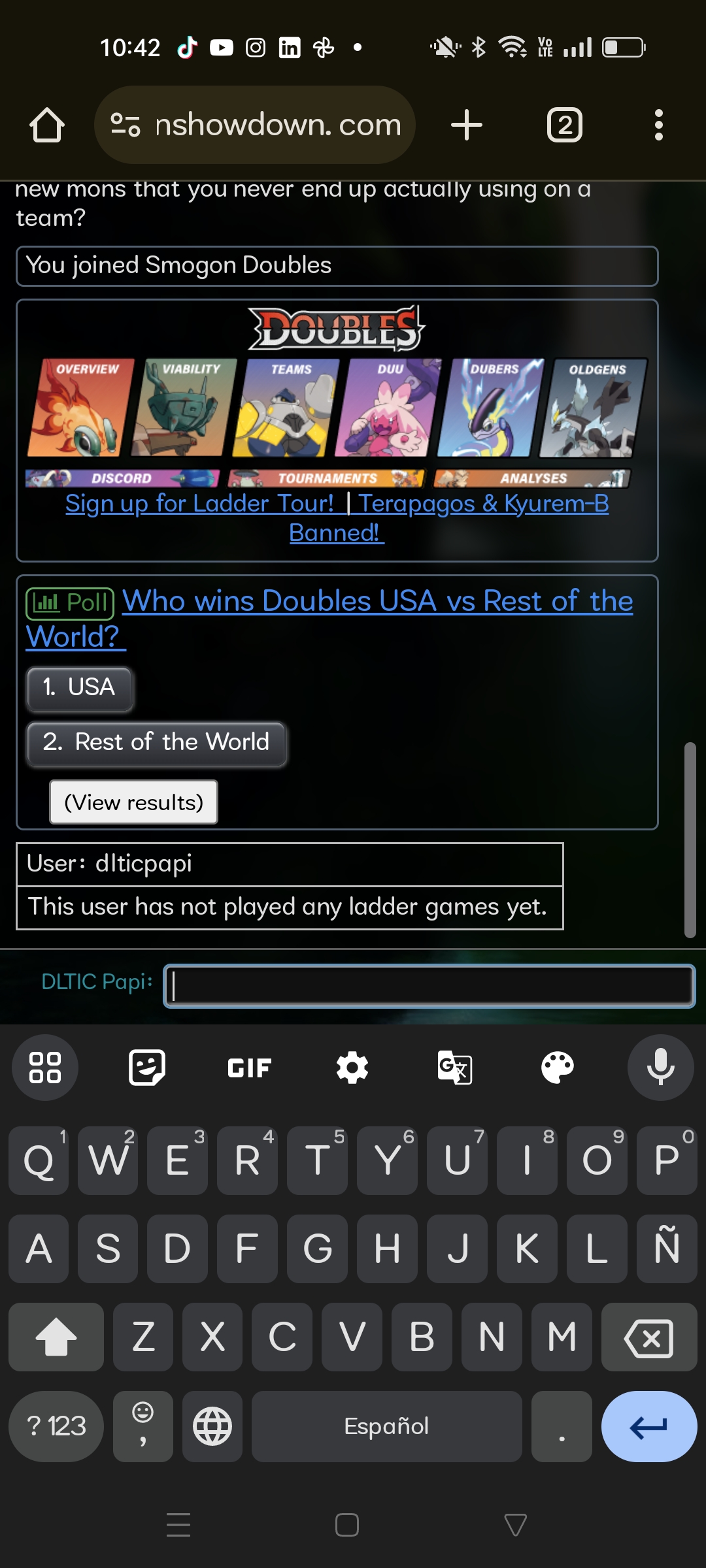Tap the keyboard enter key

648,1426
